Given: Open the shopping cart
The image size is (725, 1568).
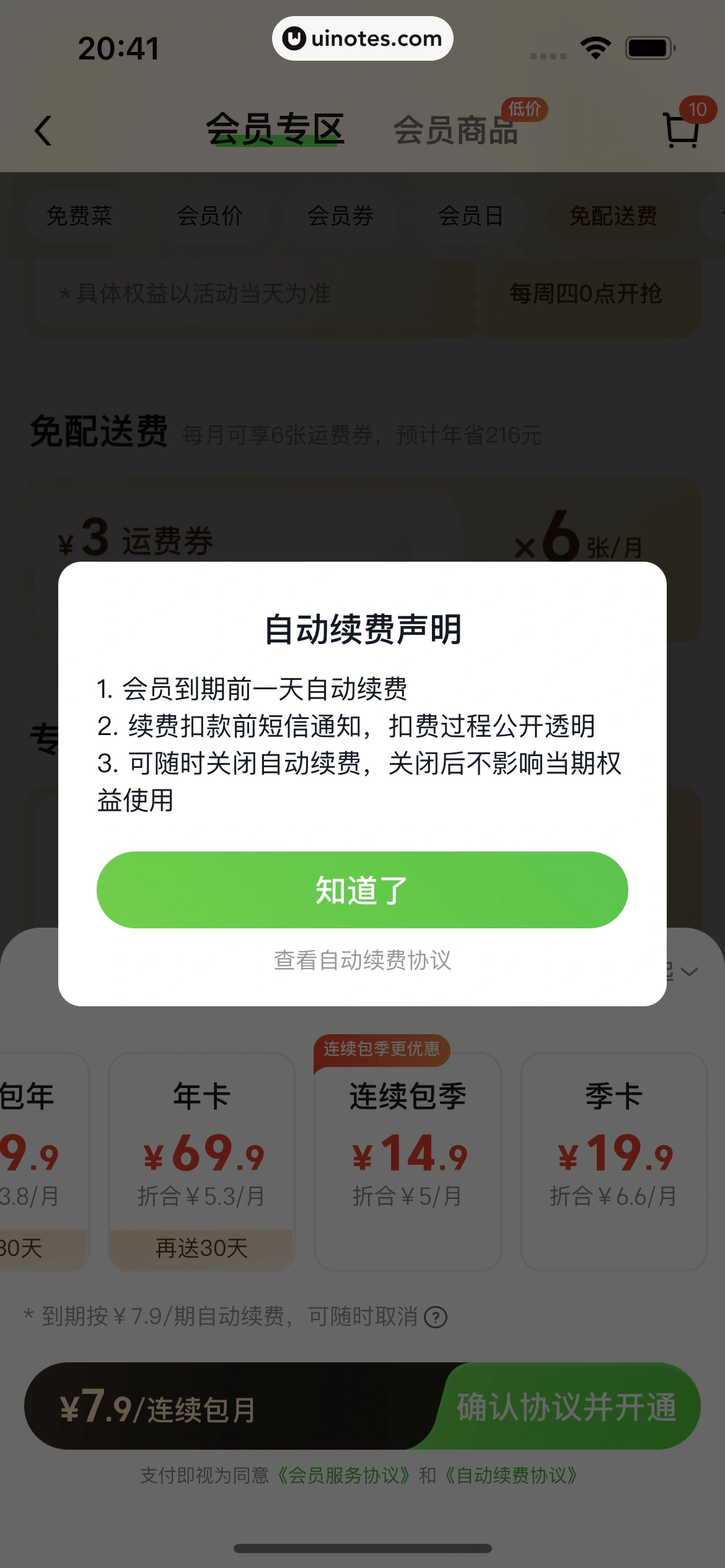Looking at the screenshot, I should pyautogui.click(x=680, y=129).
